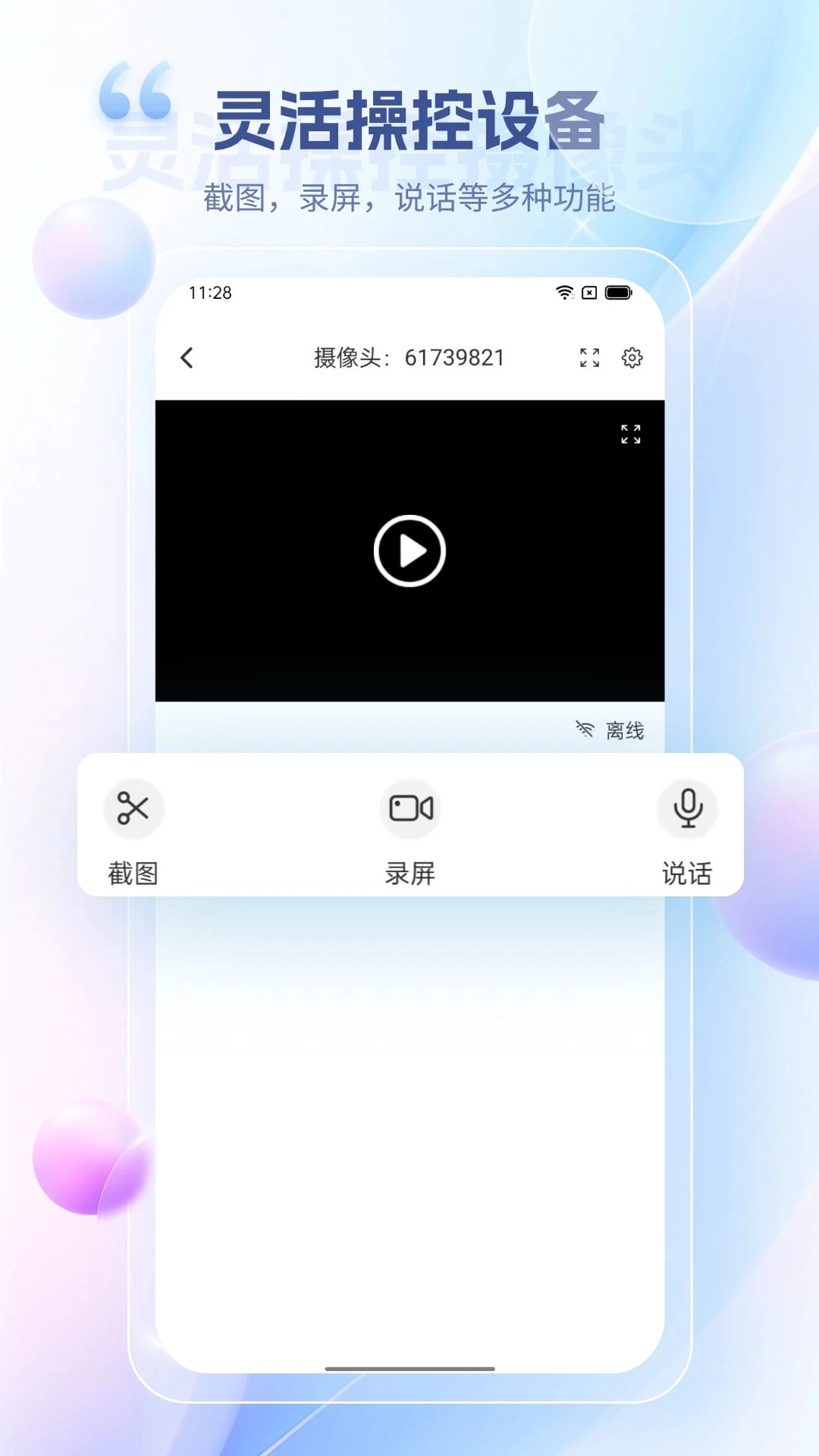The width and height of the screenshot is (819, 1456).
Task: Tap the battery indicator in status bar
Action: point(618,290)
